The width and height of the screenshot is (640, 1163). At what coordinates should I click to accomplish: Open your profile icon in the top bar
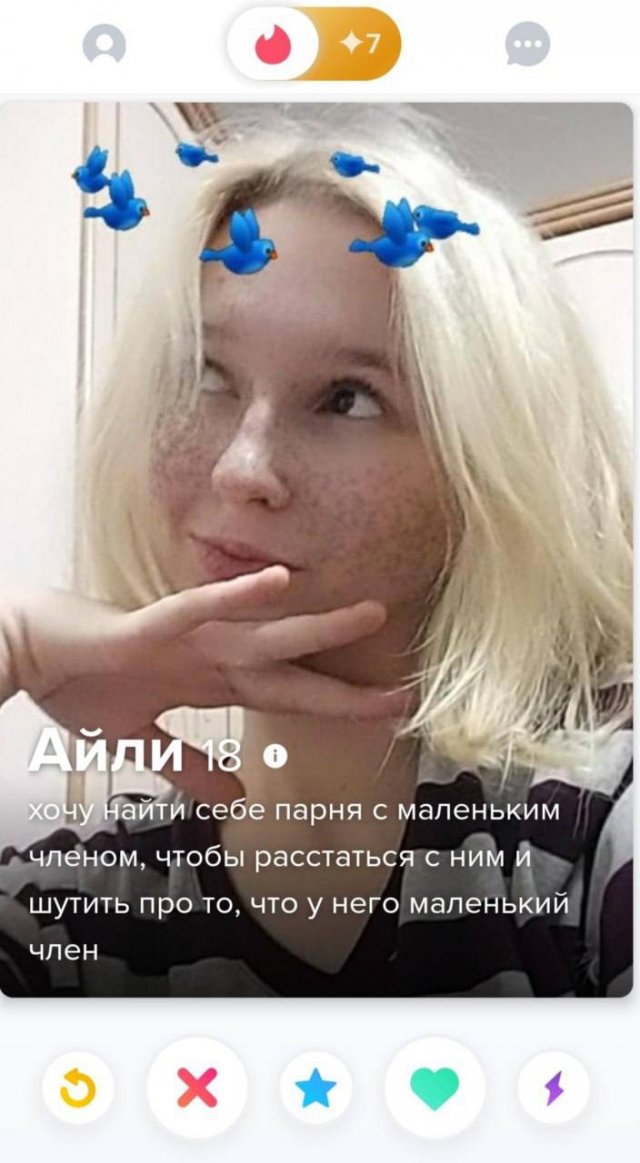pyautogui.click(x=104, y=45)
